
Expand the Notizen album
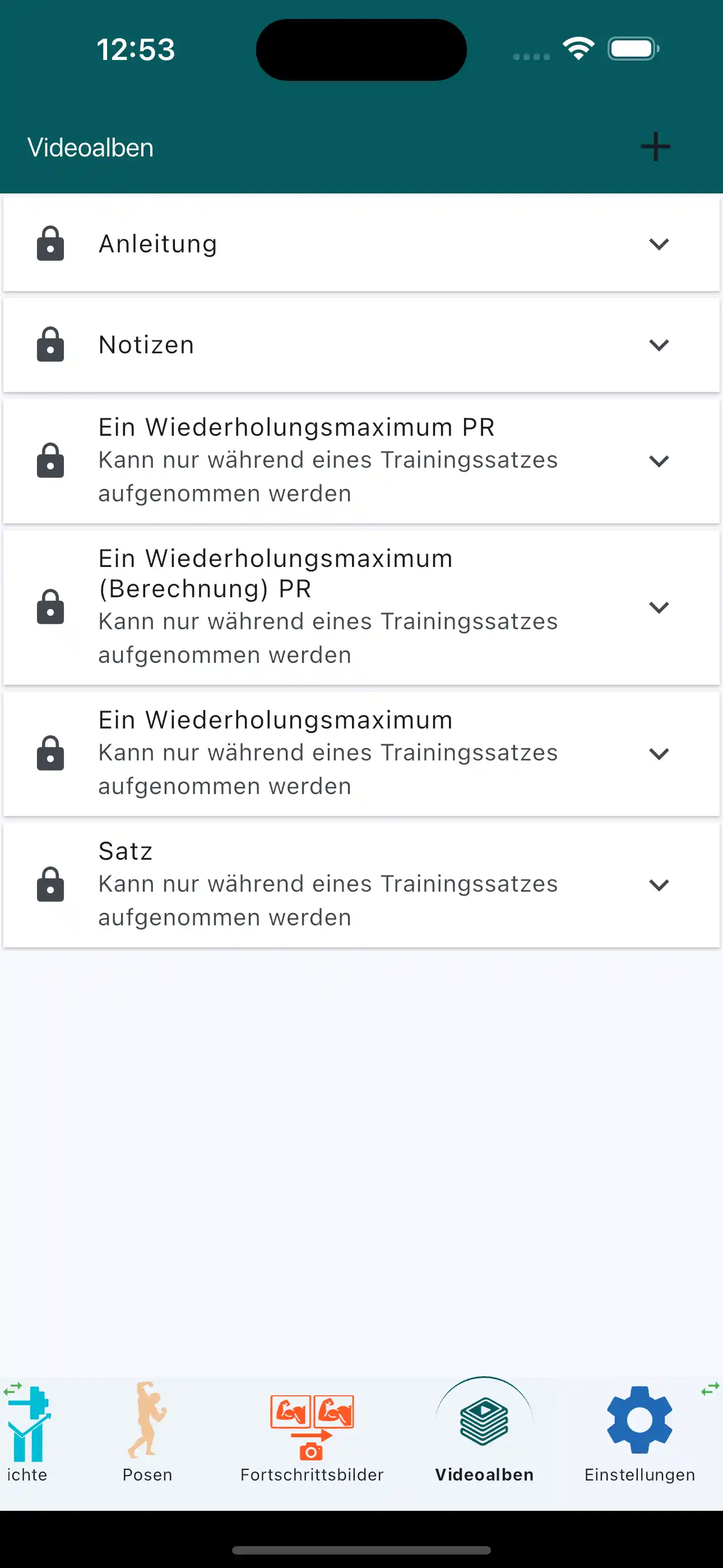(659, 344)
